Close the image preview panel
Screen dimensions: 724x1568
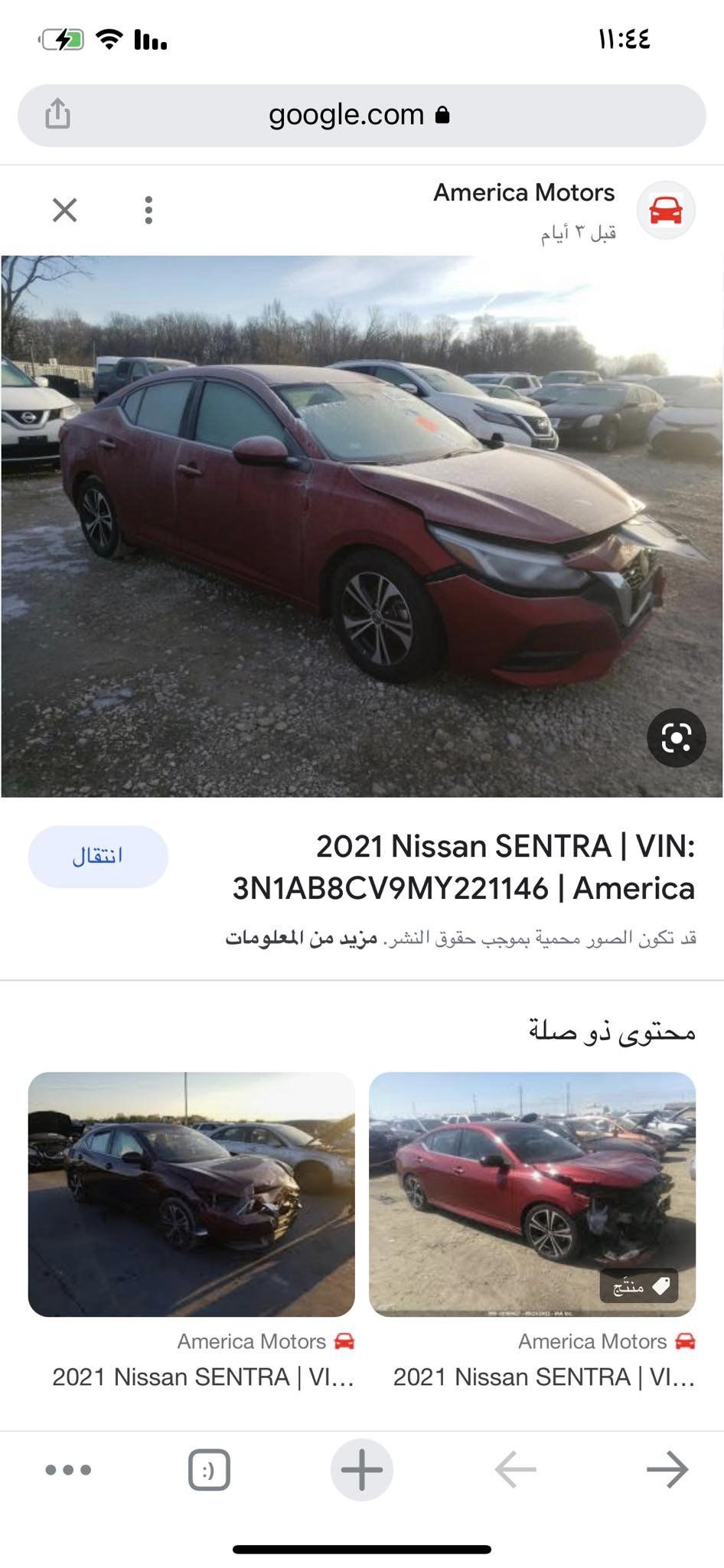point(65,210)
